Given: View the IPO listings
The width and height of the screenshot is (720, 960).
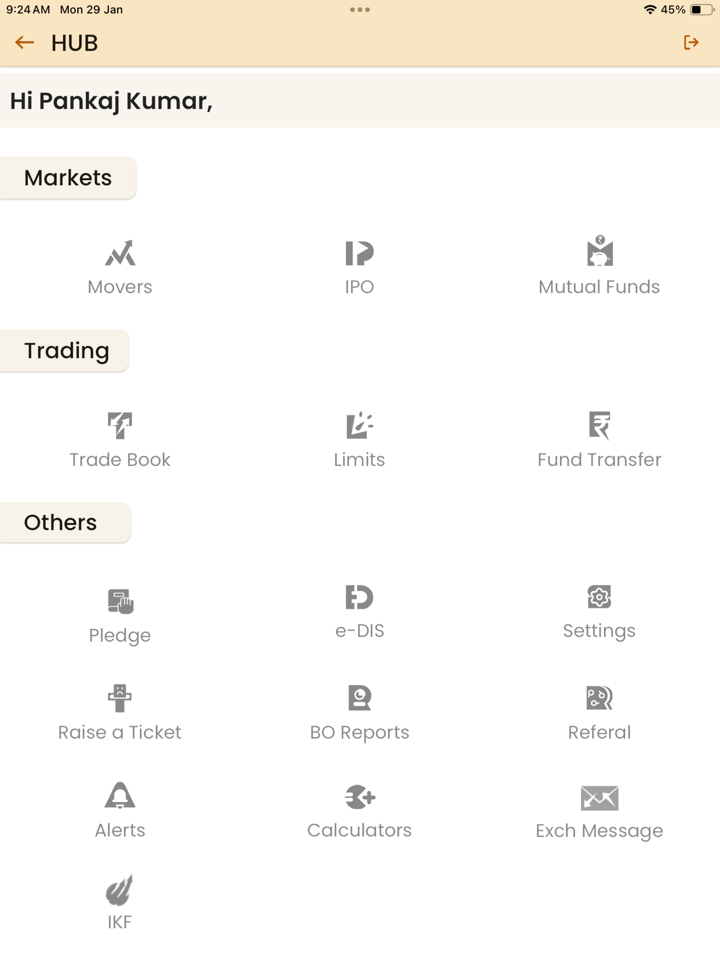Looking at the screenshot, I should (359, 267).
